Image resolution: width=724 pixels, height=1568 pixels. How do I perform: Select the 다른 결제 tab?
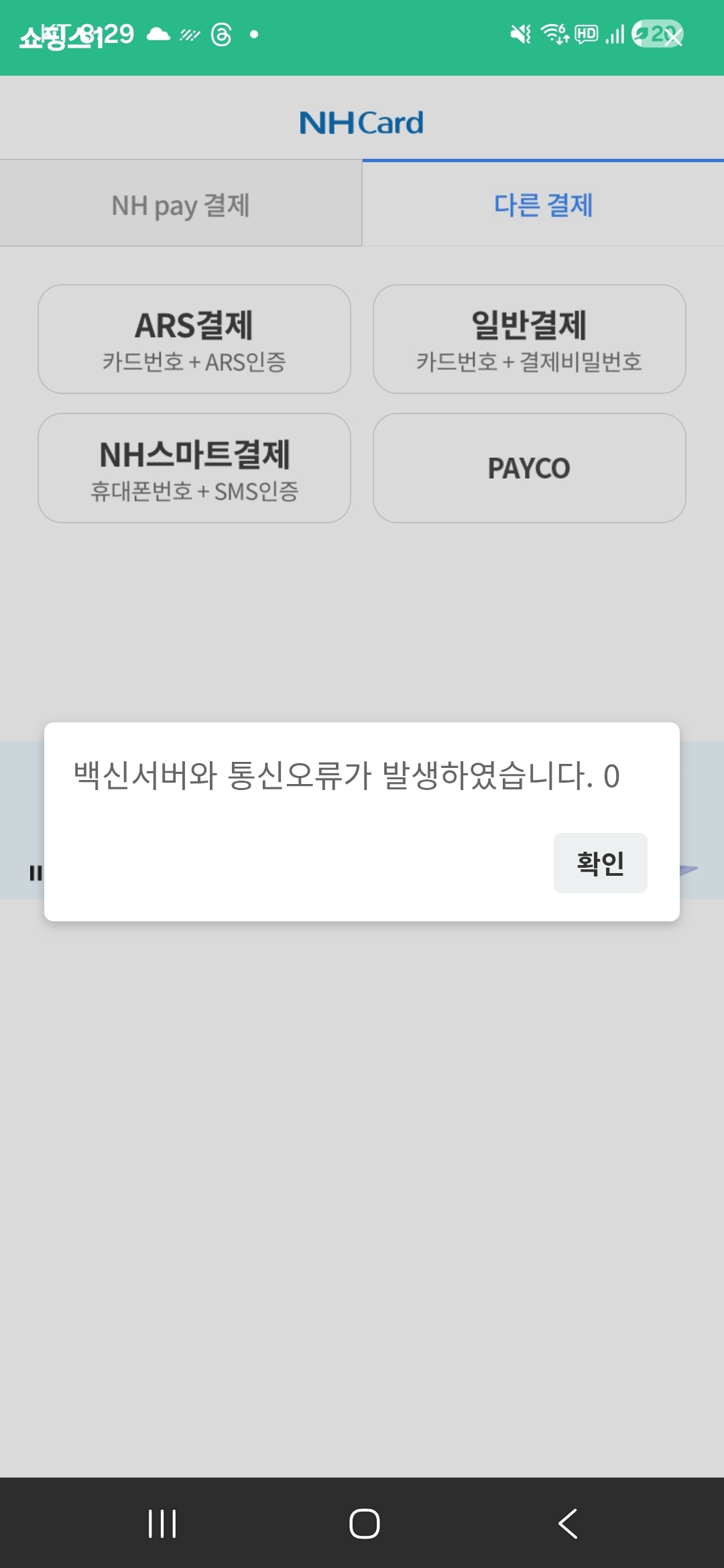tap(543, 204)
